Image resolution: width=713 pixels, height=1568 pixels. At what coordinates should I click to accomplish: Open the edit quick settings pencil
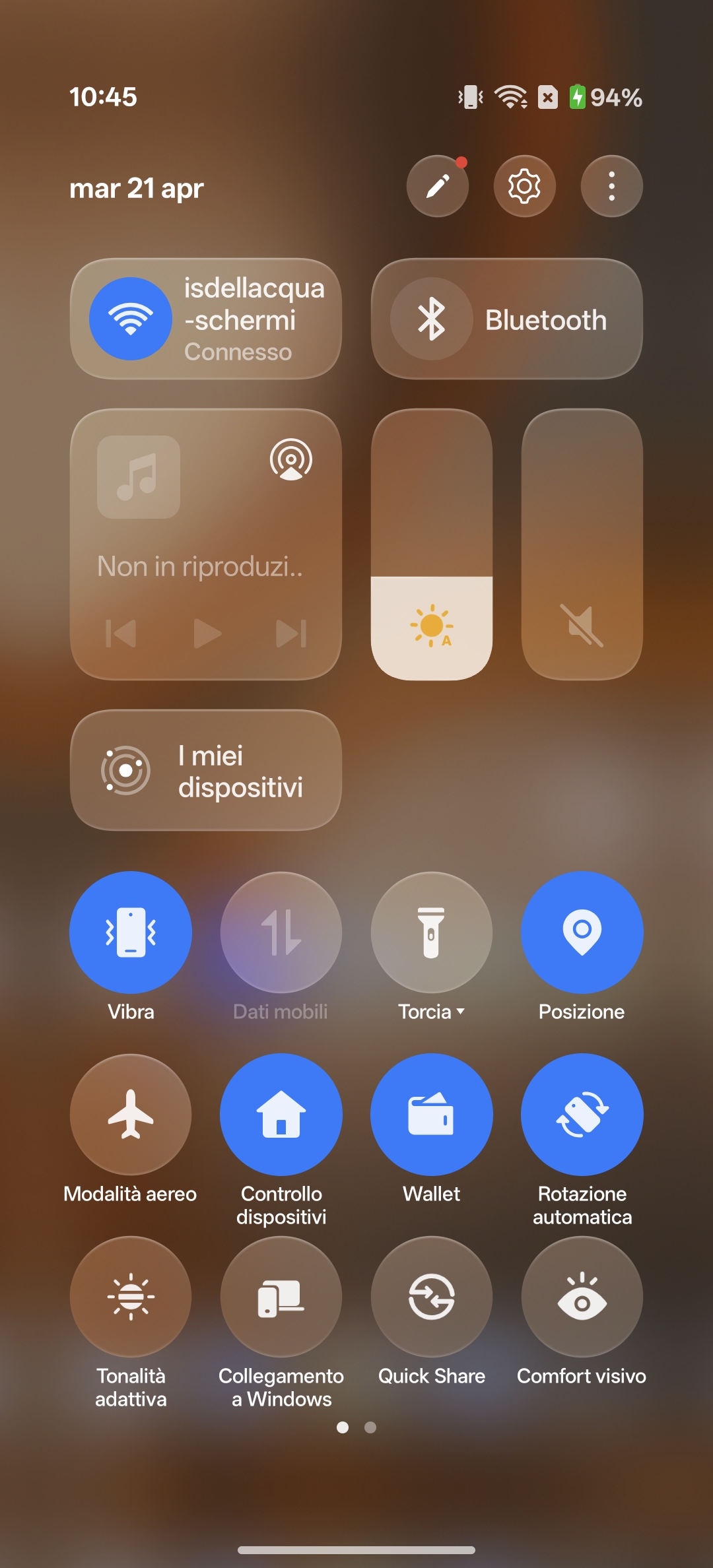point(437,187)
